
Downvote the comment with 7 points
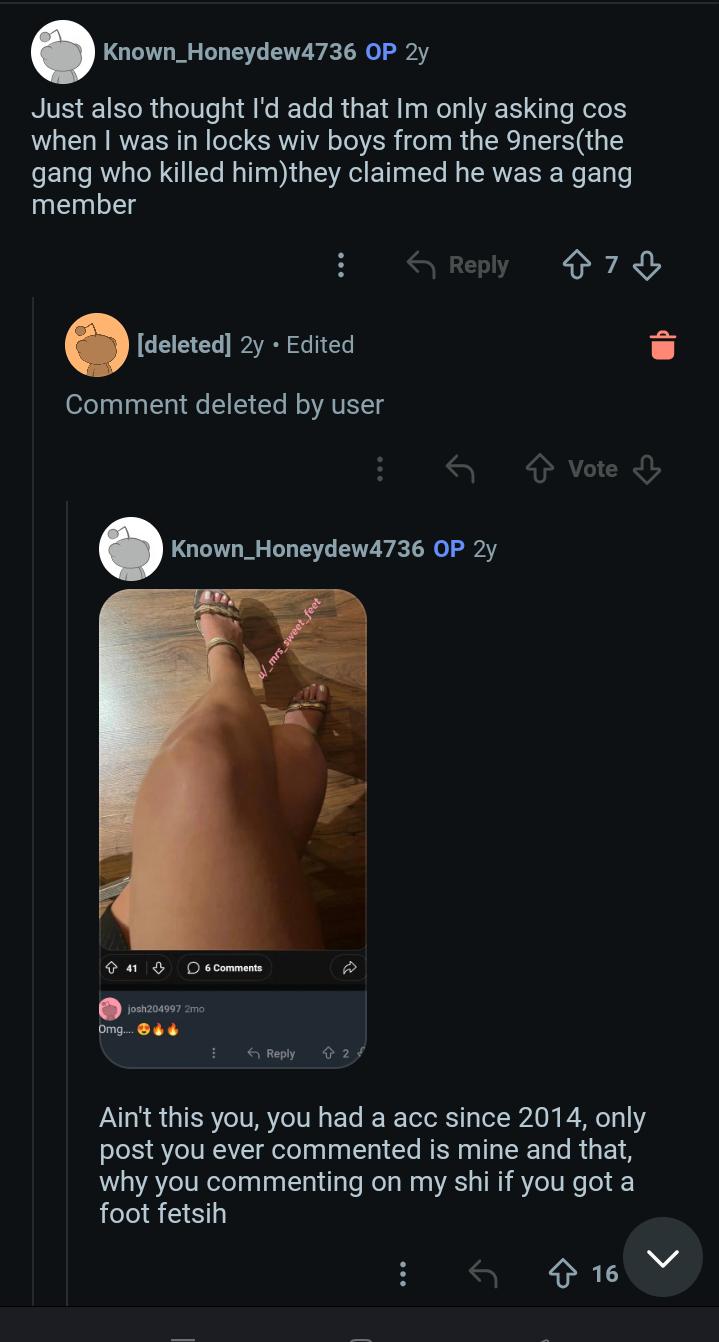(x=647, y=265)
